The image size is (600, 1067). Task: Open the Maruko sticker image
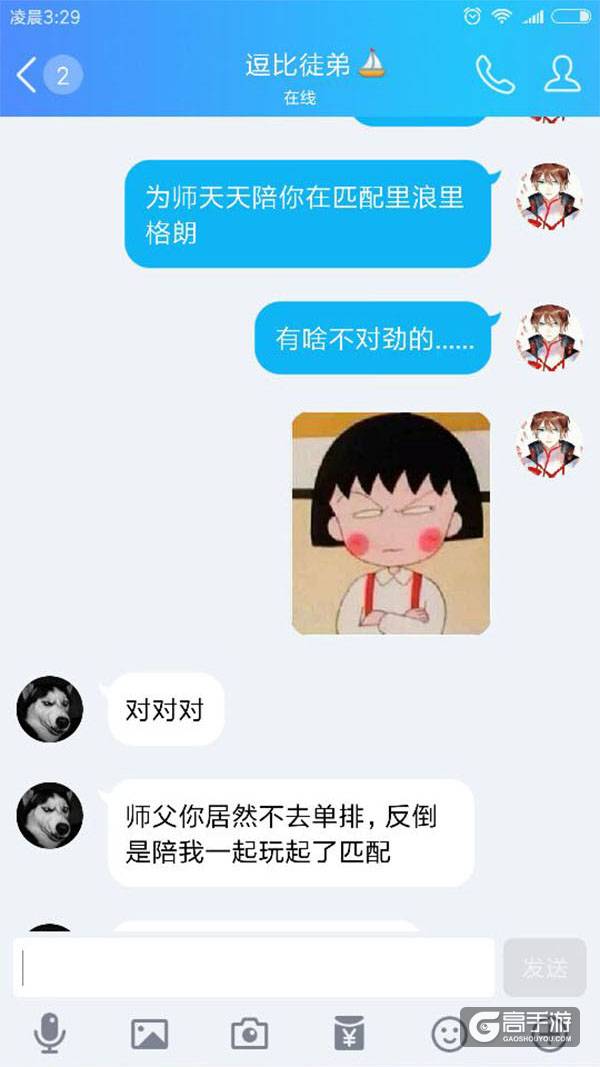point(391,523)
